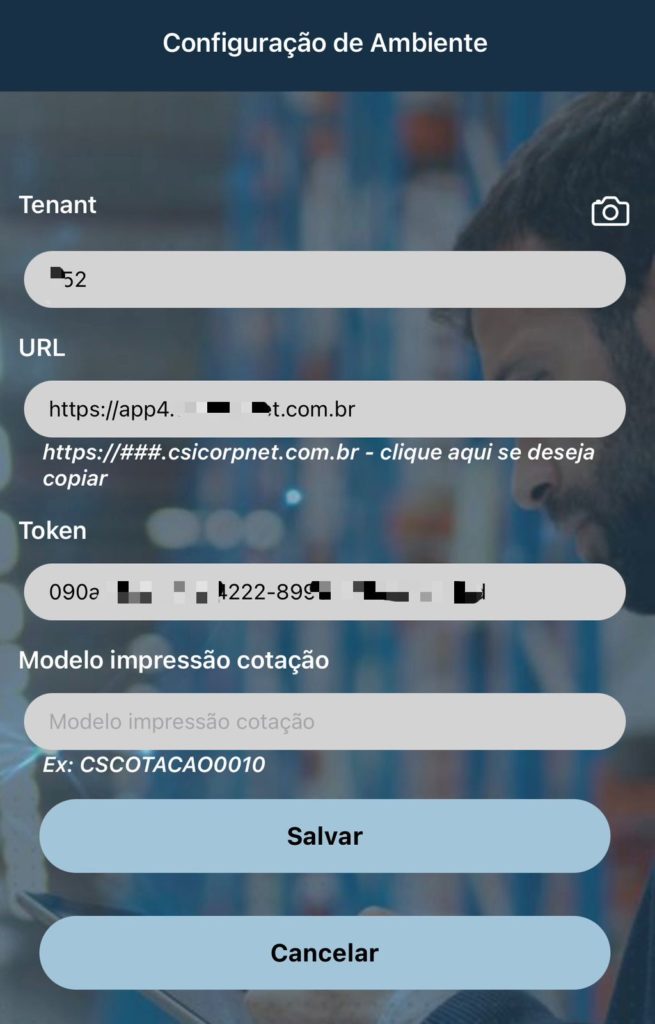This screenshot has width=655, height=1024.
Task: Copy the example csicorpnet URL hint
Action: coord(318,465)
